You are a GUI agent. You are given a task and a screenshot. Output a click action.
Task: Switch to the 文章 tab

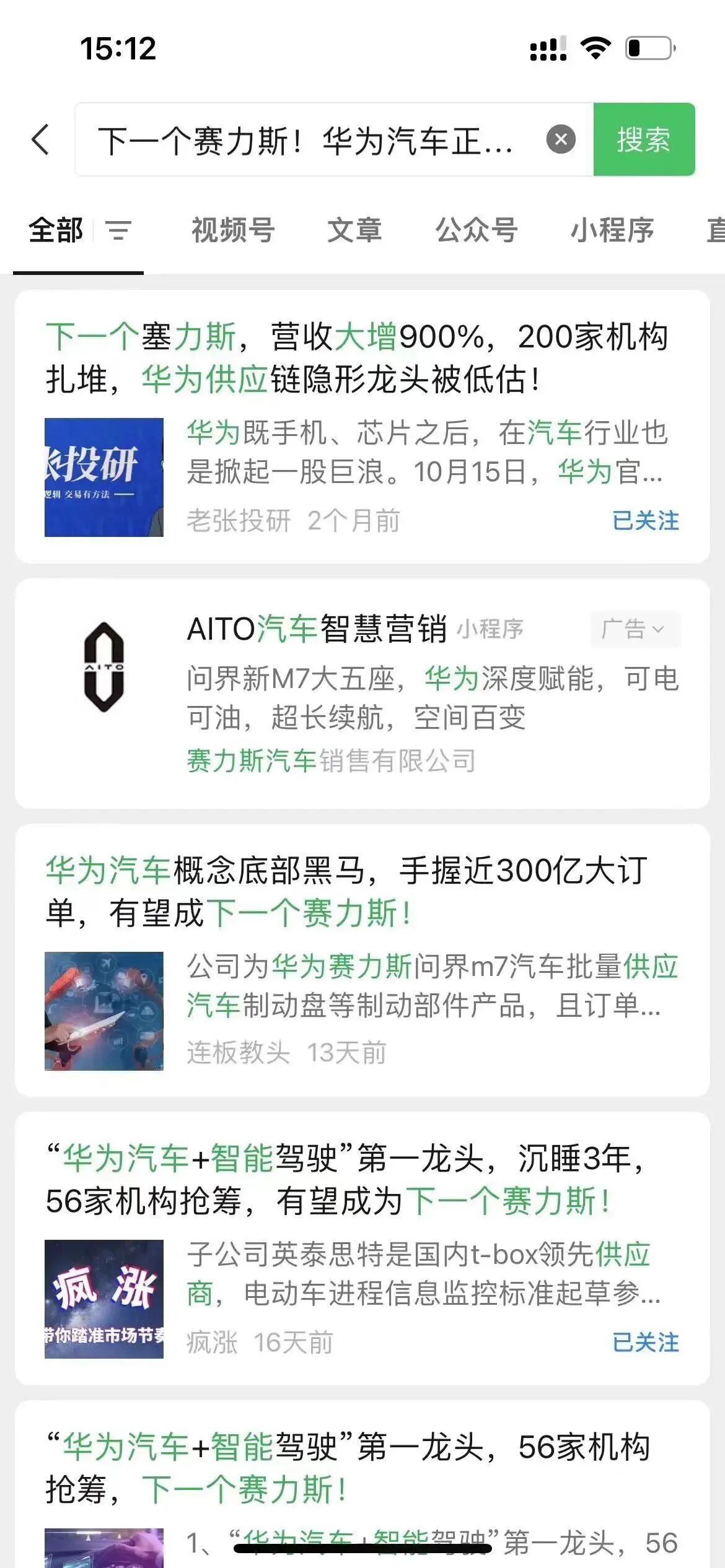pos(354,230)
